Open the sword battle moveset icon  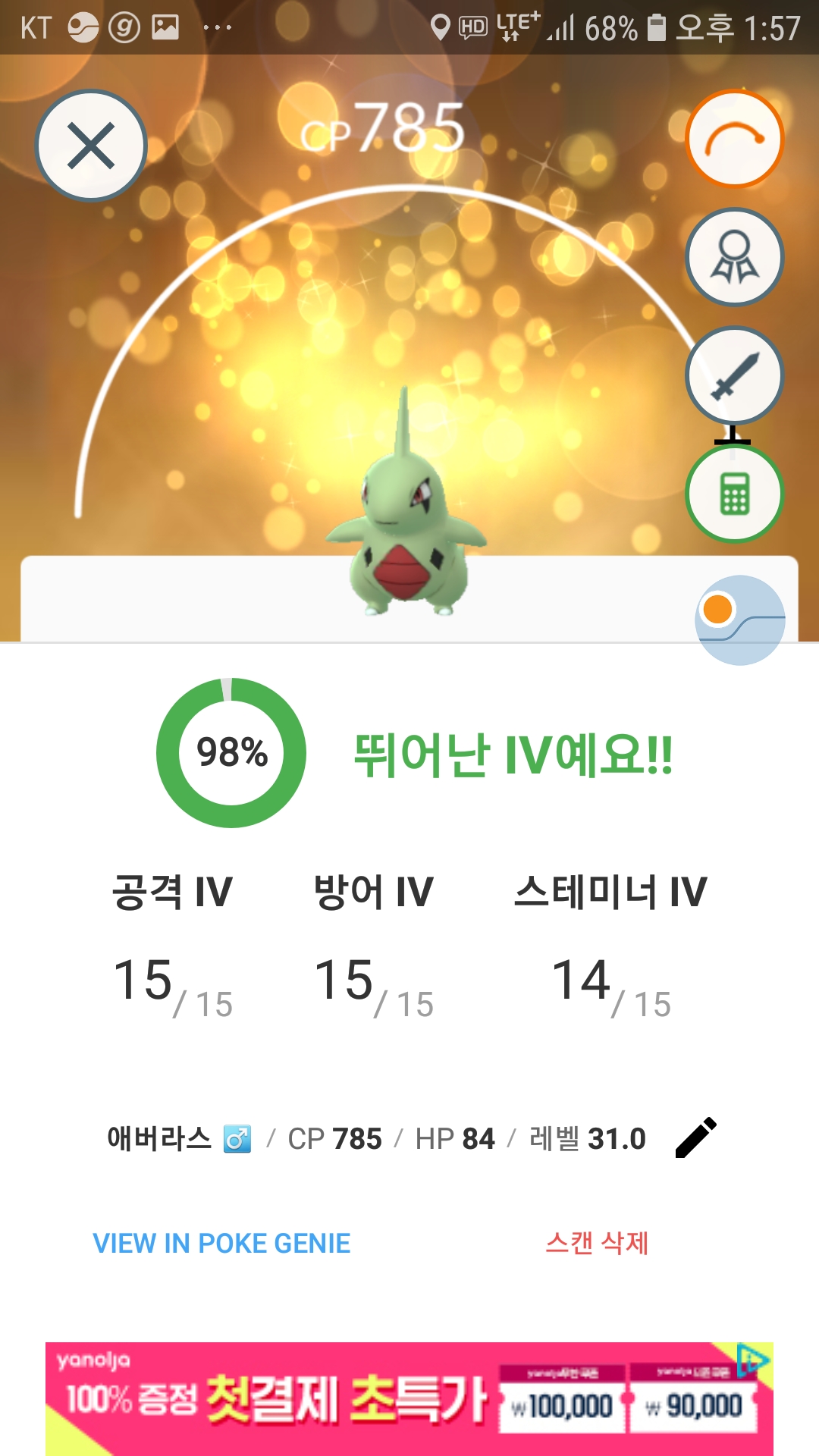pyautogui.click(x=734, y=375)
